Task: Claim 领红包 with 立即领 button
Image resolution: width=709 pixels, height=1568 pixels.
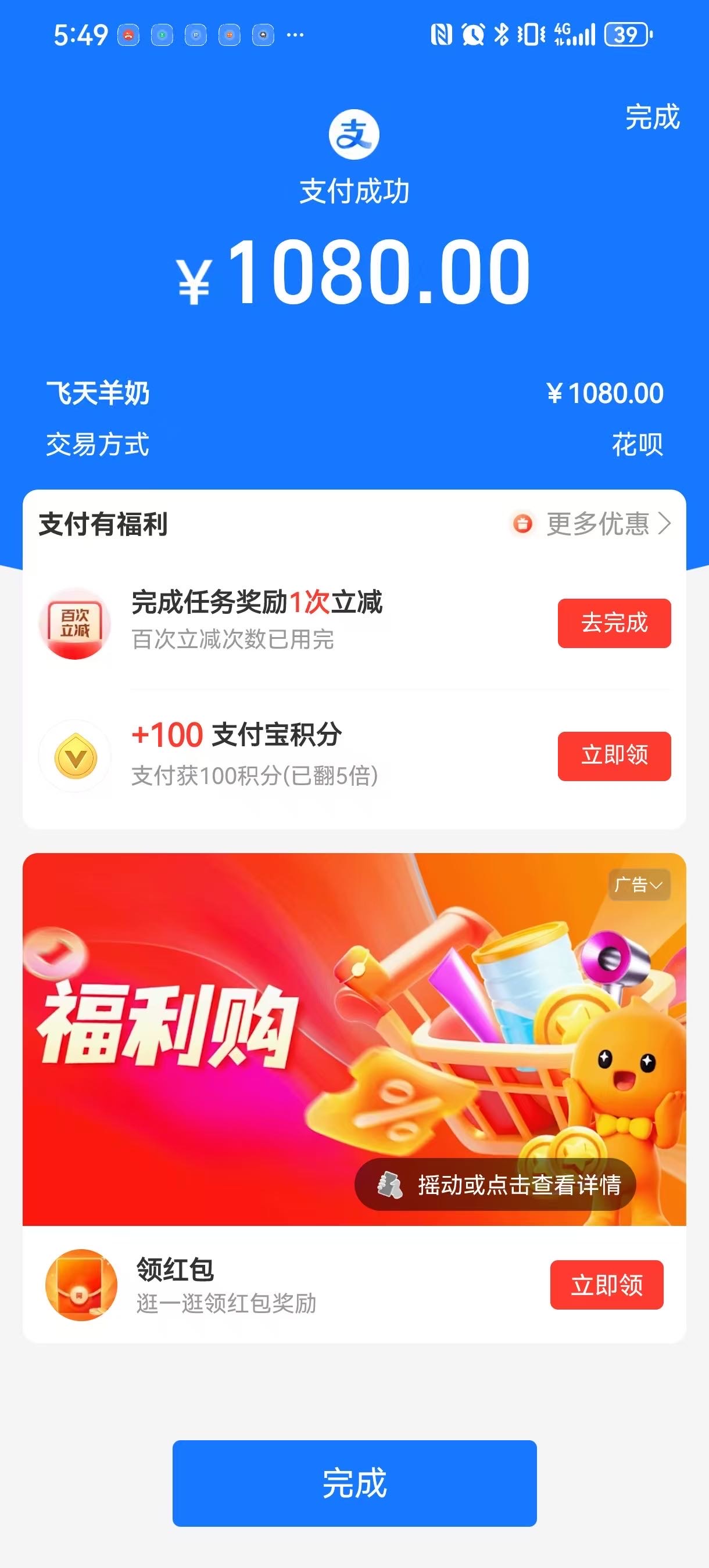Action: [606, 1285]
